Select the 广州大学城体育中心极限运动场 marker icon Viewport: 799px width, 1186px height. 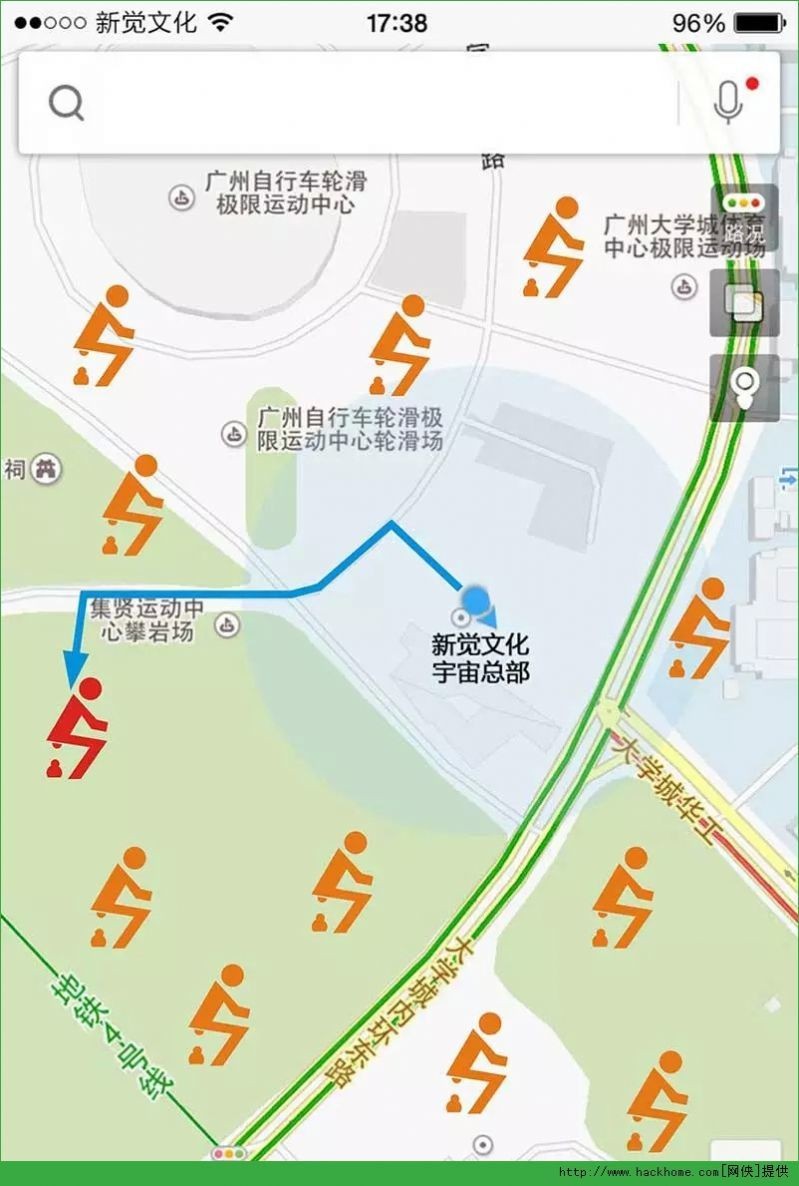click(682, 288)
